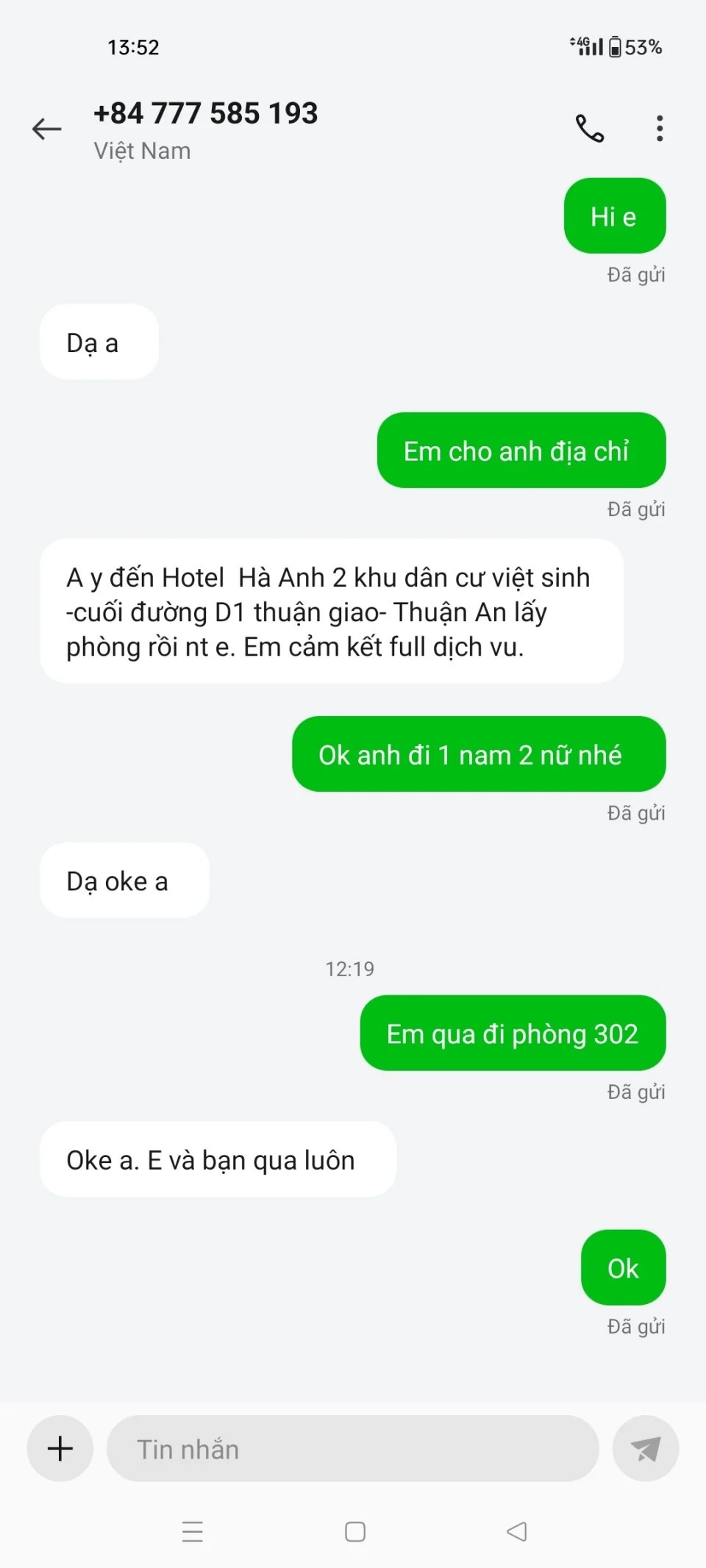Tap the paper plane send button

point(645,1449)
